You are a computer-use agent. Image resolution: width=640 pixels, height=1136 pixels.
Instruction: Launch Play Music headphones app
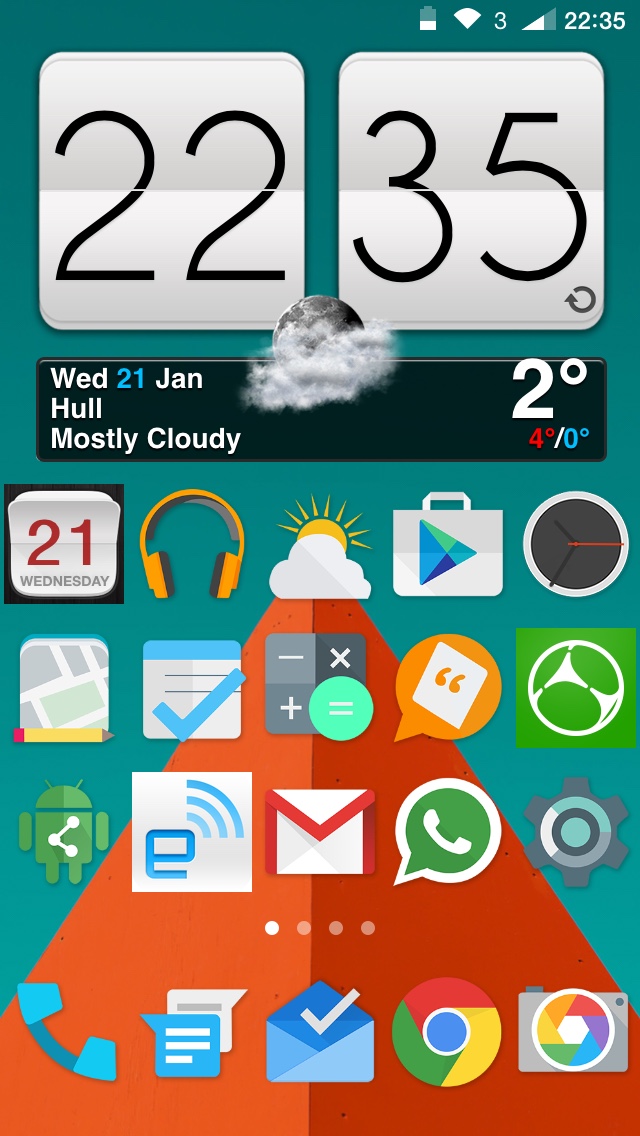pos(191,543)
